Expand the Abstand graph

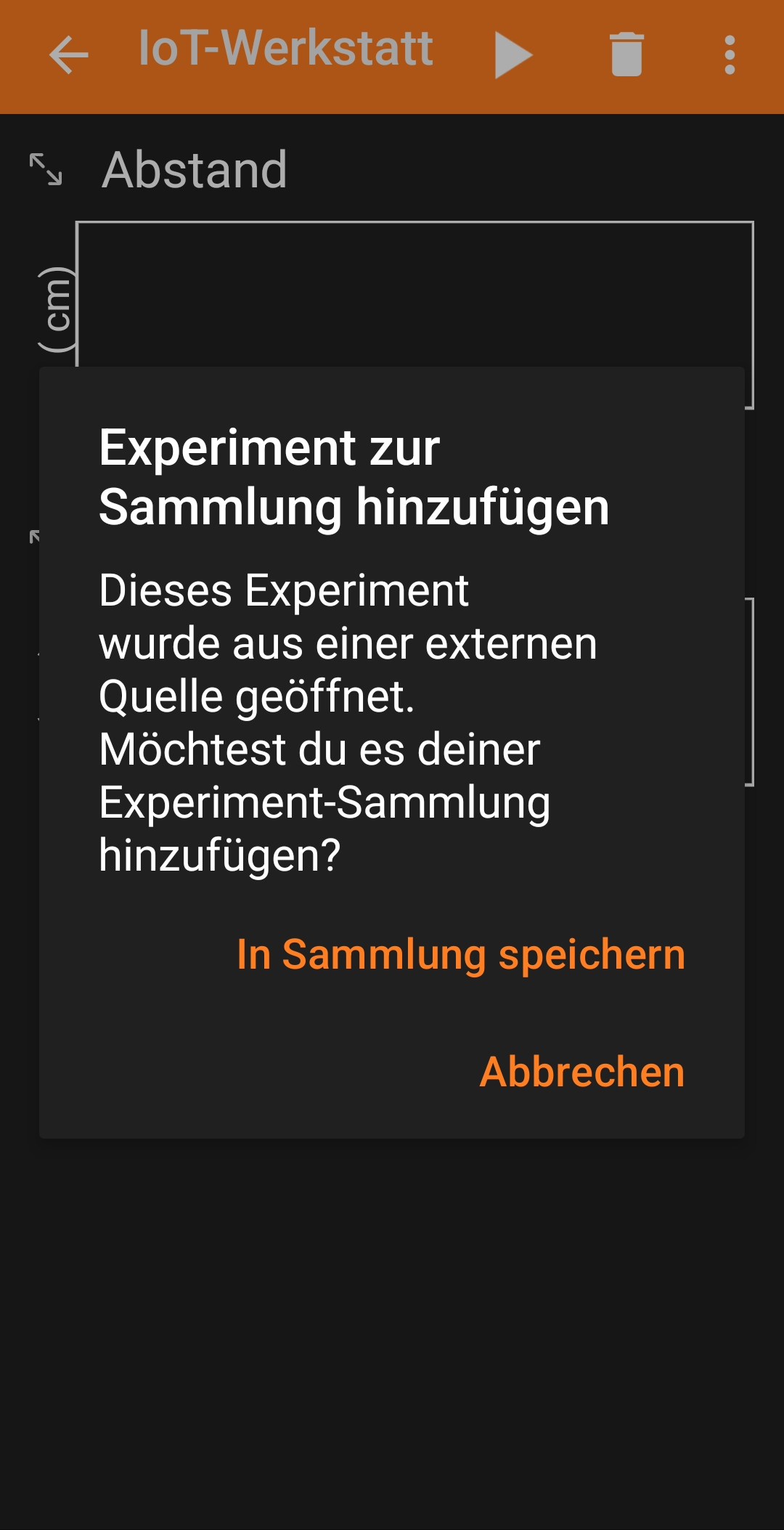pos(46,169)
